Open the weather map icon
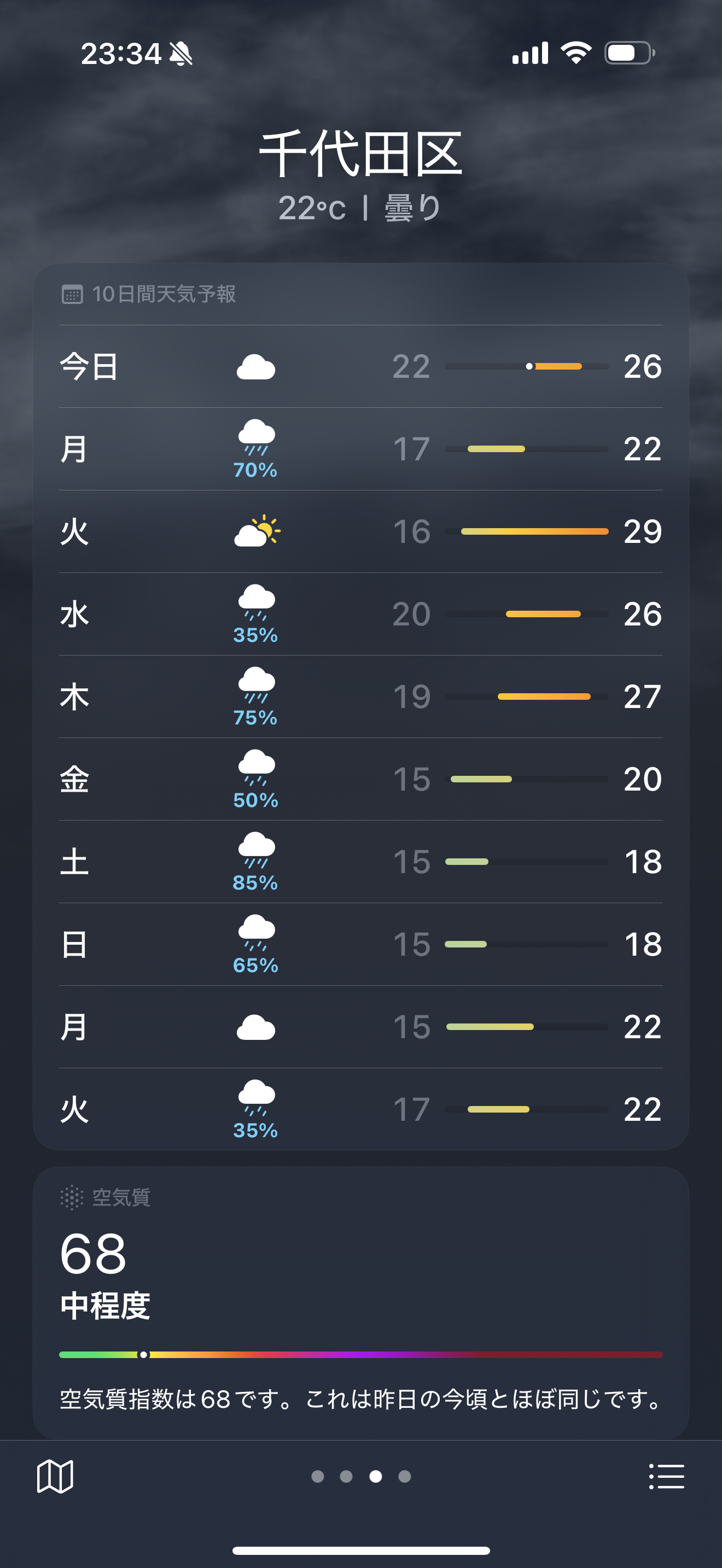722x1568 pixels. pyautogui.click(x=55, y=1476)
